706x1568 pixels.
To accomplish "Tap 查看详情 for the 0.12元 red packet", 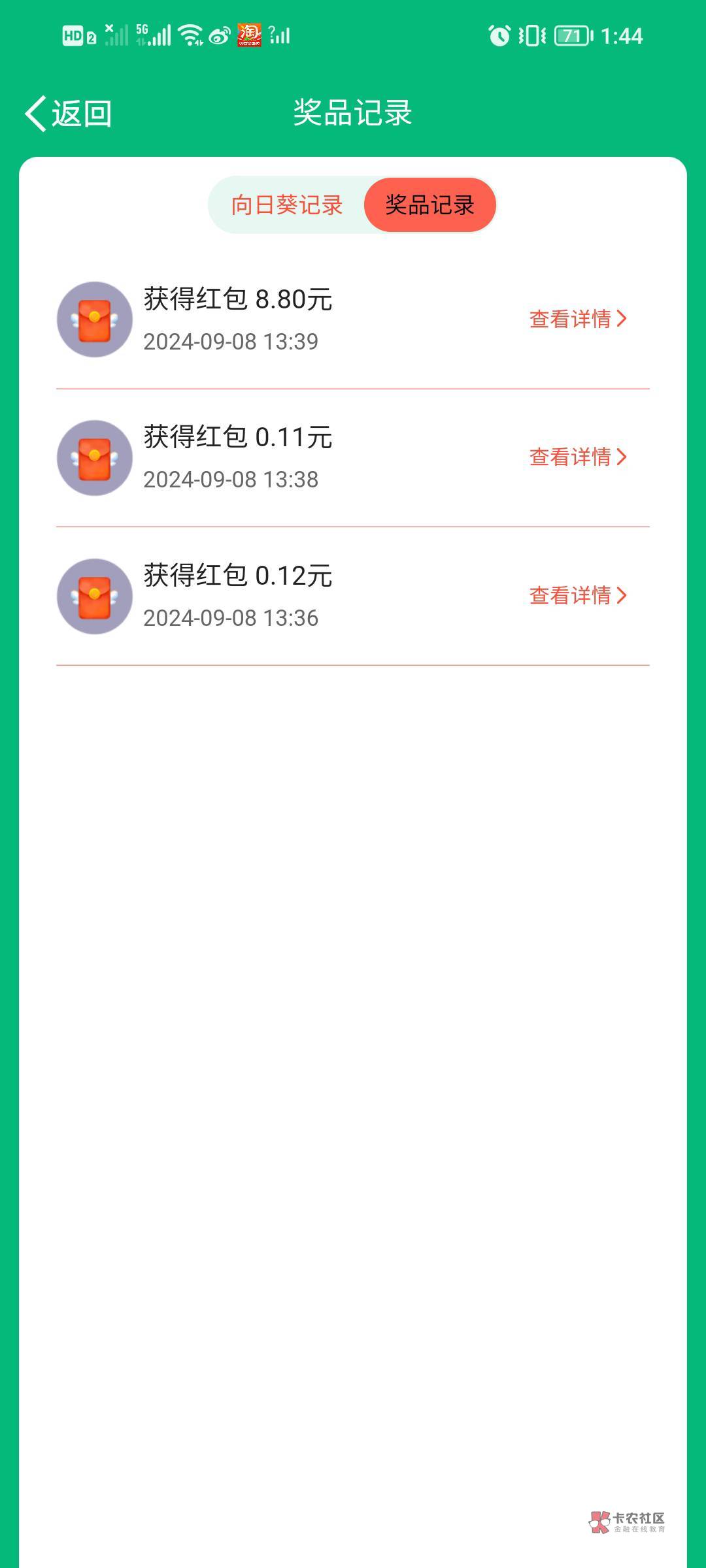I will [x=577, y=596].
